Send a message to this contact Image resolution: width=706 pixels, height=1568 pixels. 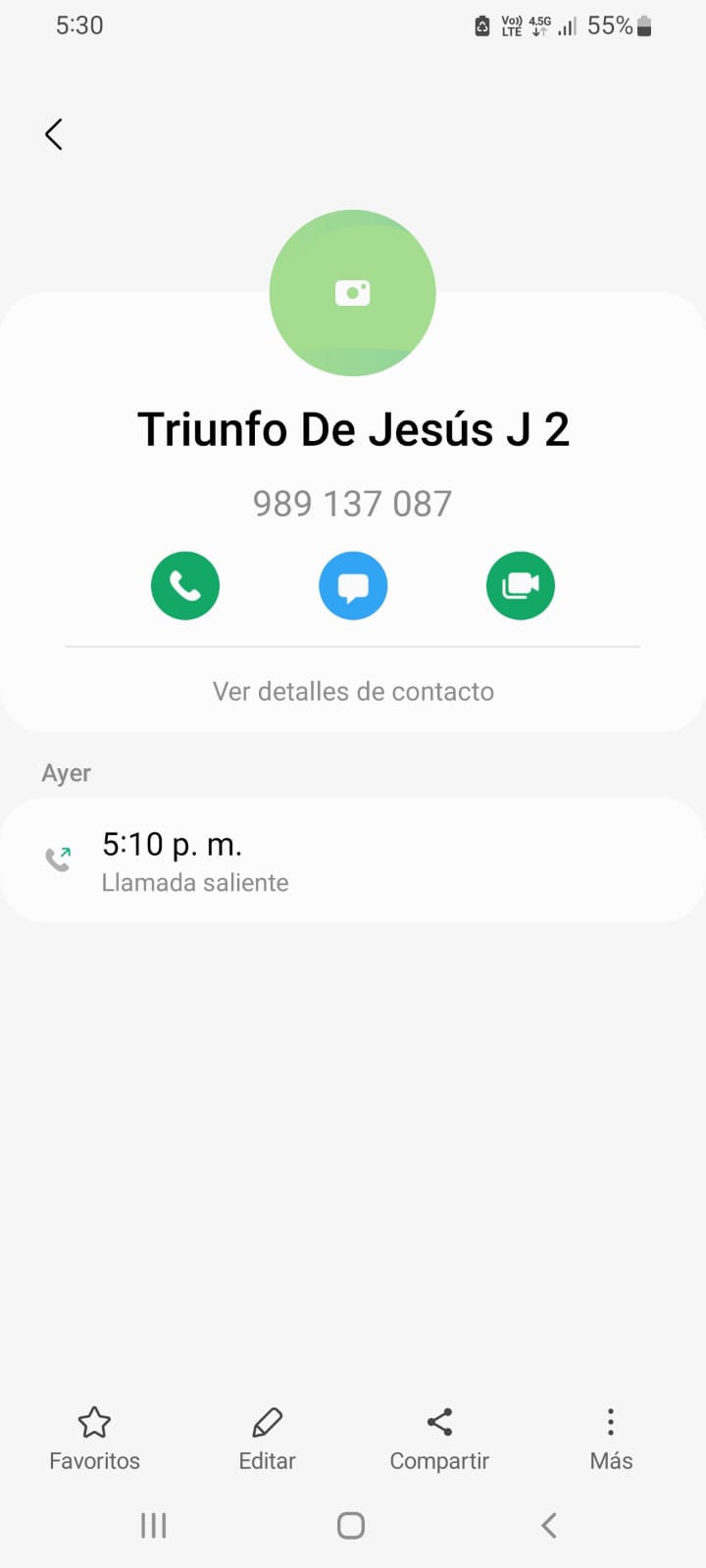click(353, 586)
